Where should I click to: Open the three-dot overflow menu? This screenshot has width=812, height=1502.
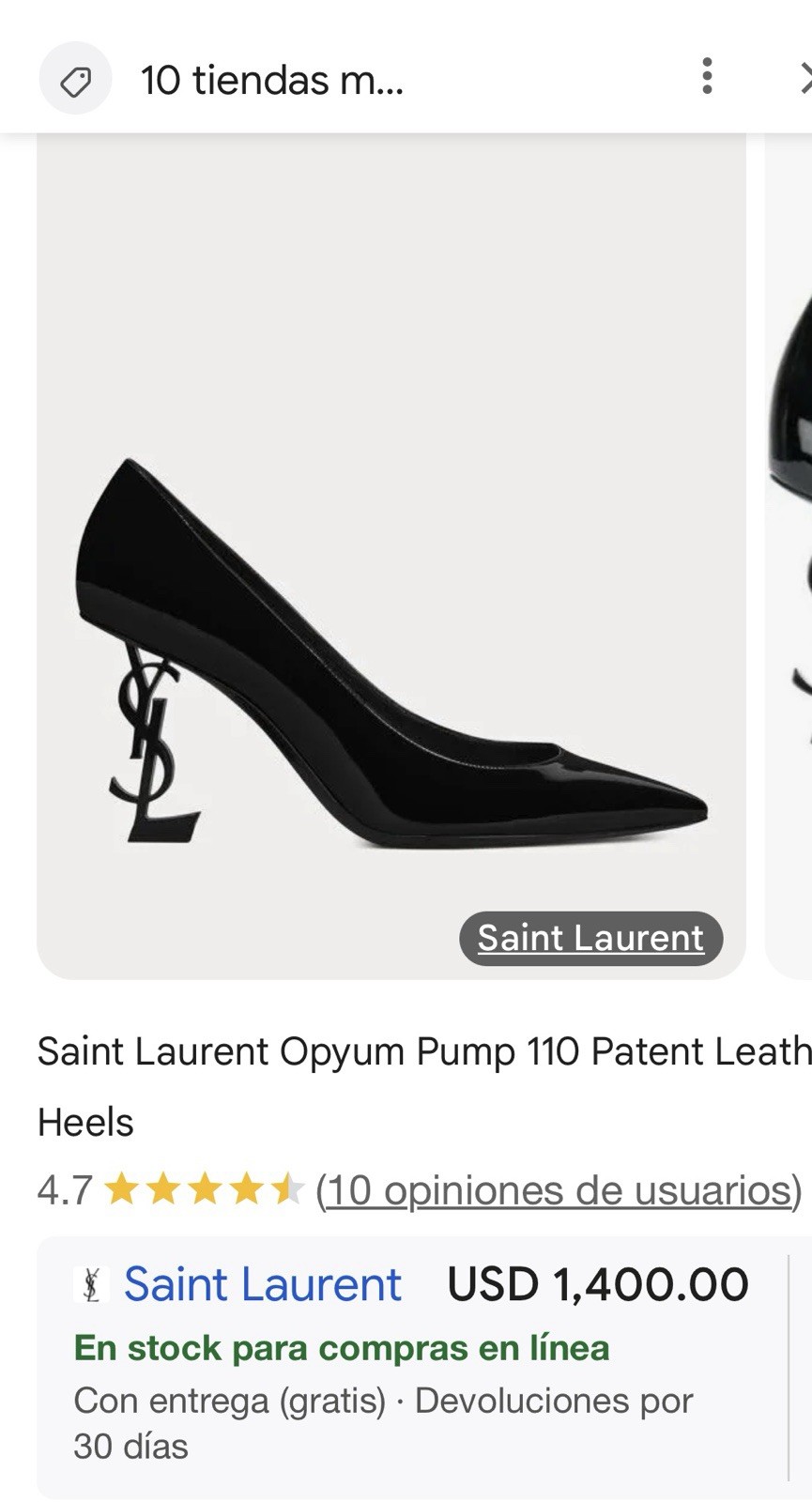click(707, 76)
